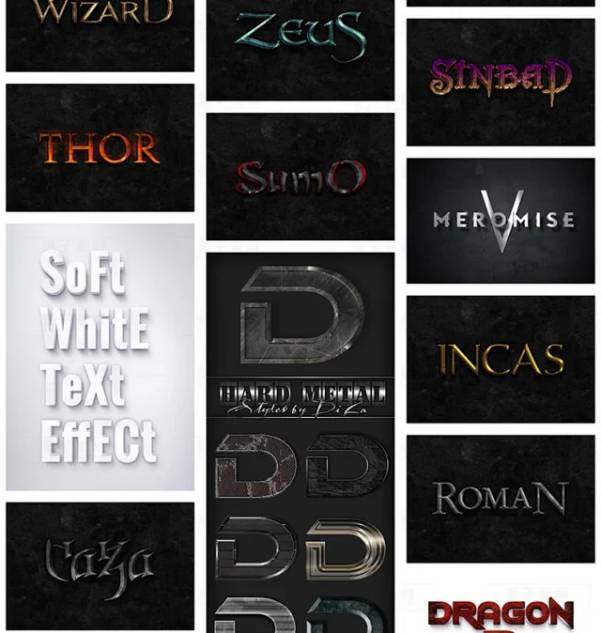
Task: Open the Soft White Text Effect tile
Action: pos(100,357)
